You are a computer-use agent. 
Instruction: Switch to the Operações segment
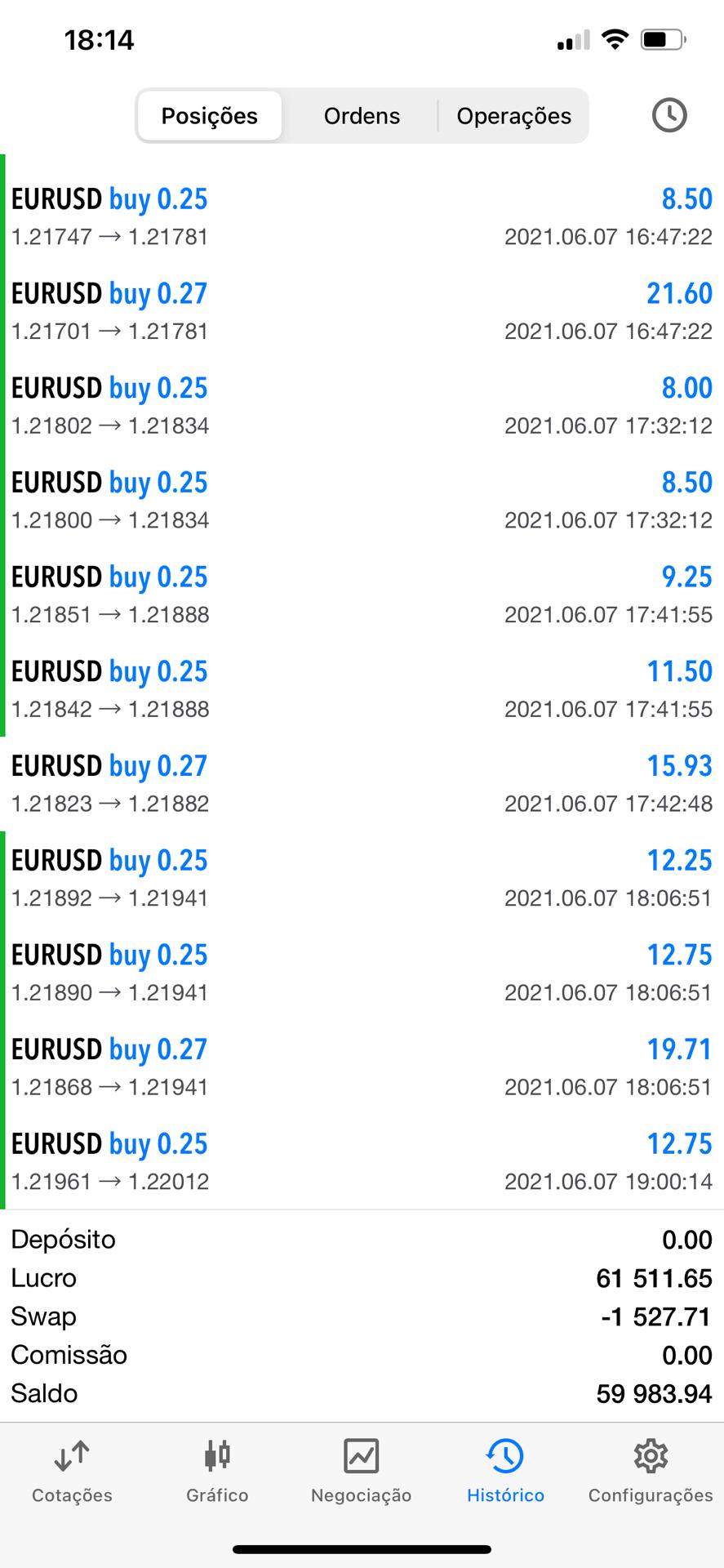coord(513,116)
